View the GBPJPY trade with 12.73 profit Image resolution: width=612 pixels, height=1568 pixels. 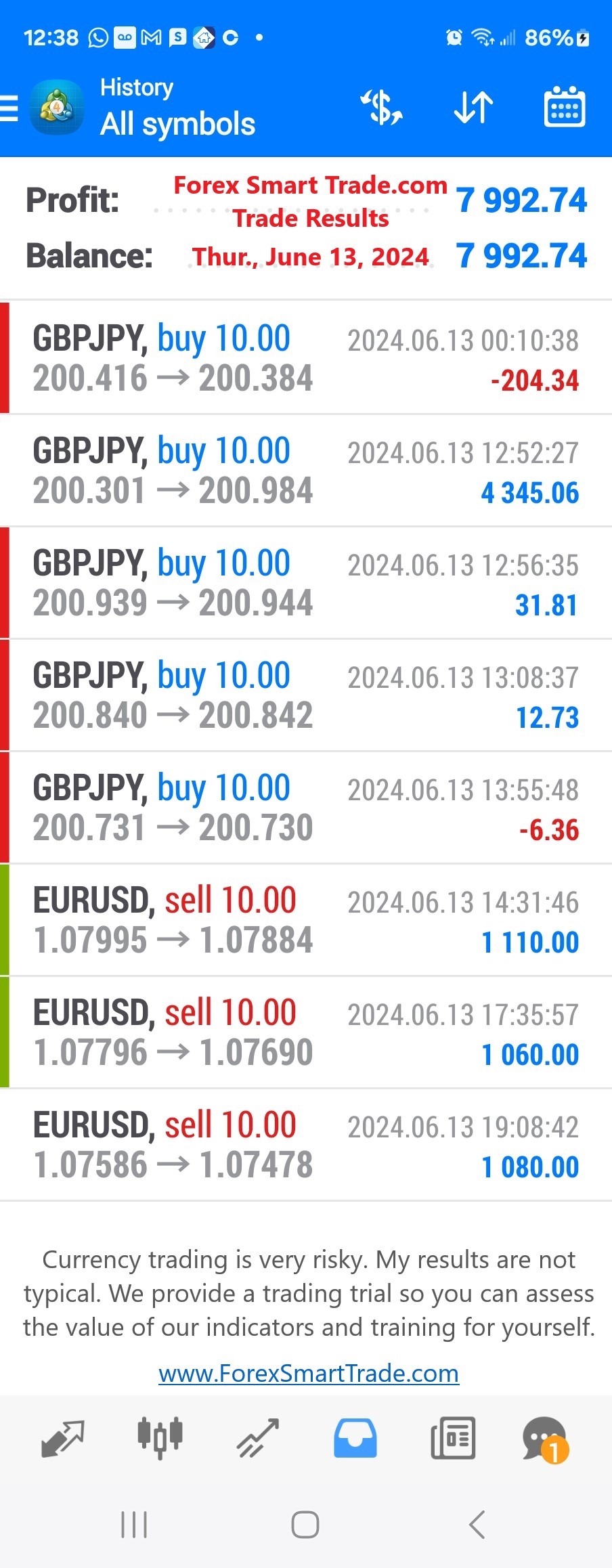(306, 695)
